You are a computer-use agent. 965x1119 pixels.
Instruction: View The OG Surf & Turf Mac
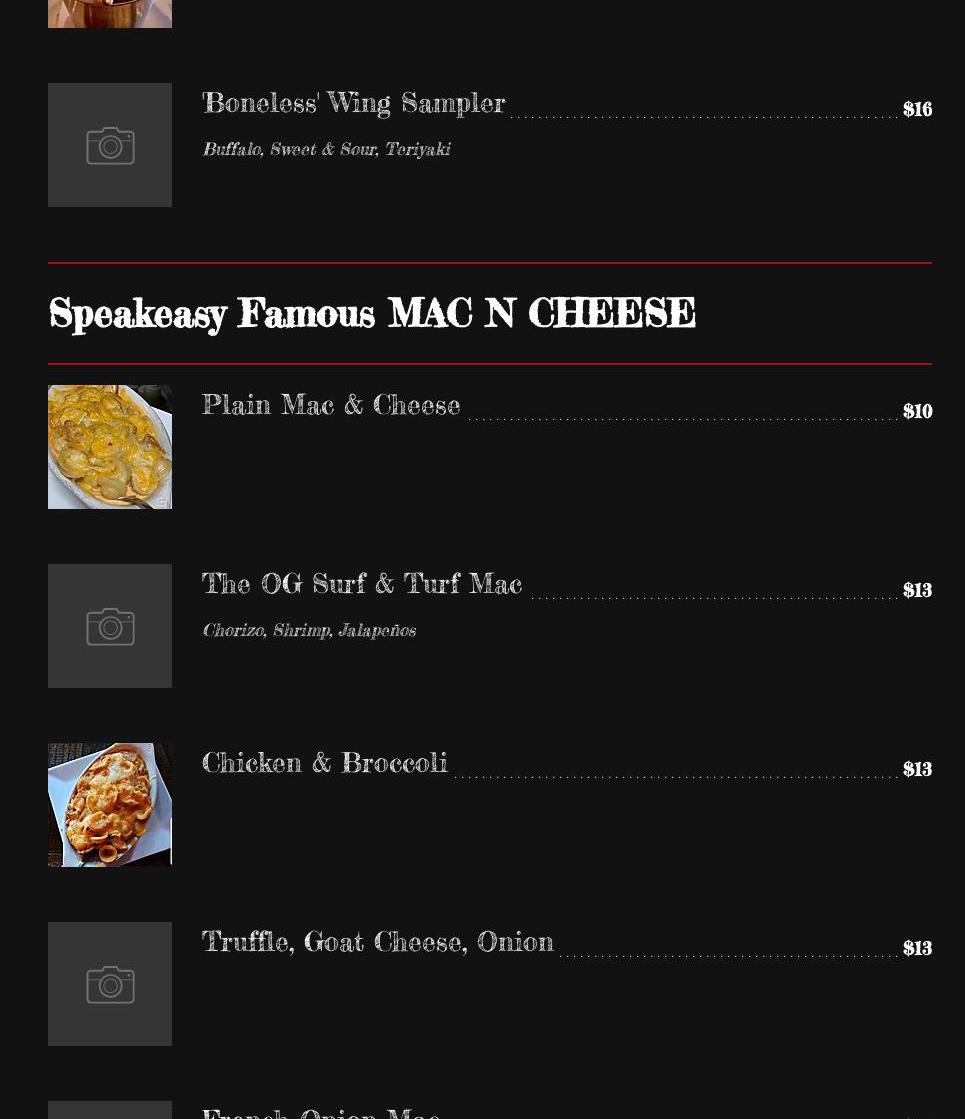[361, 584]
